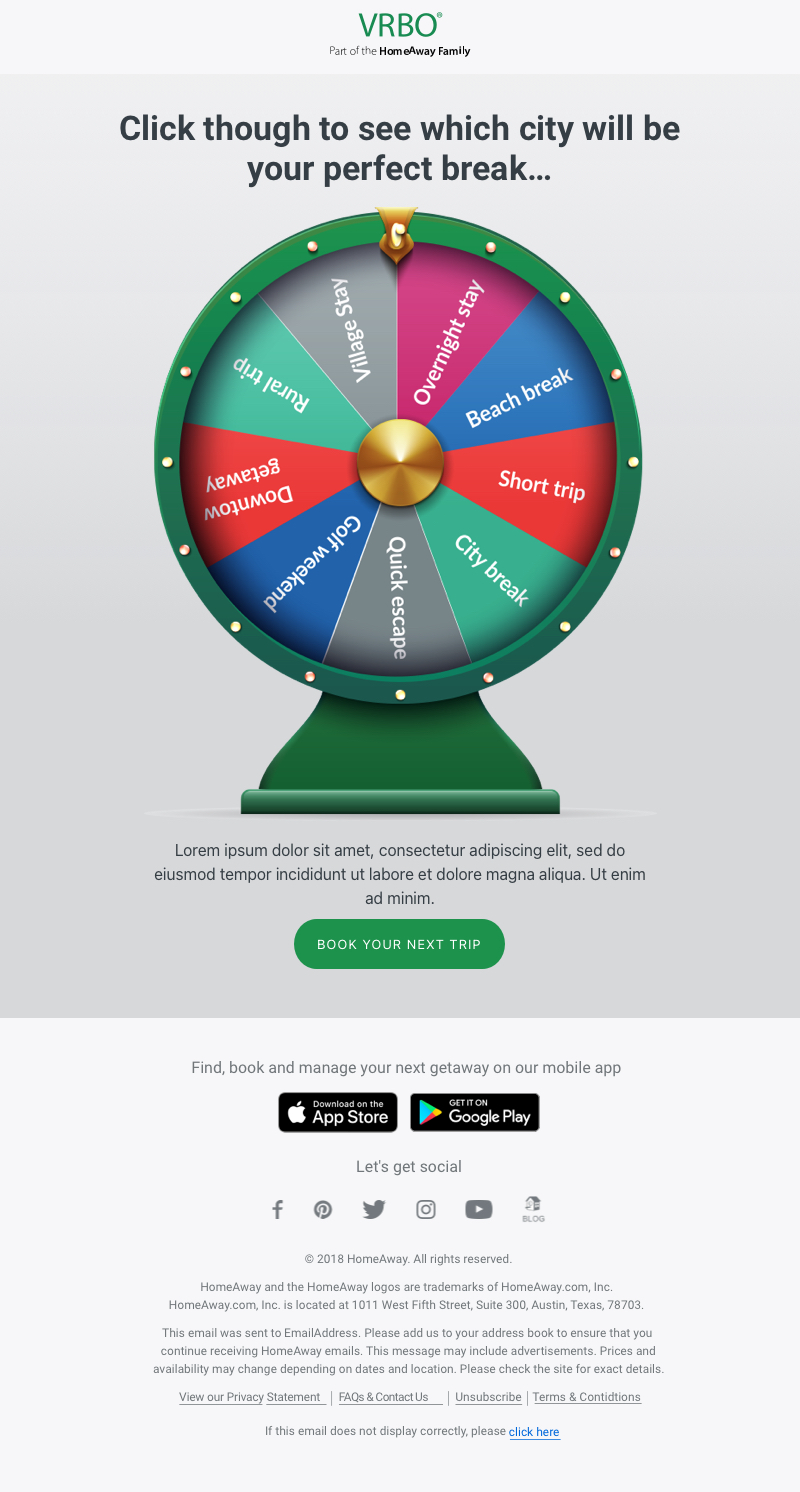The image size is (800, 1492).
Task: Tap the Unsubscribe link
Action: click(488, 1397)
